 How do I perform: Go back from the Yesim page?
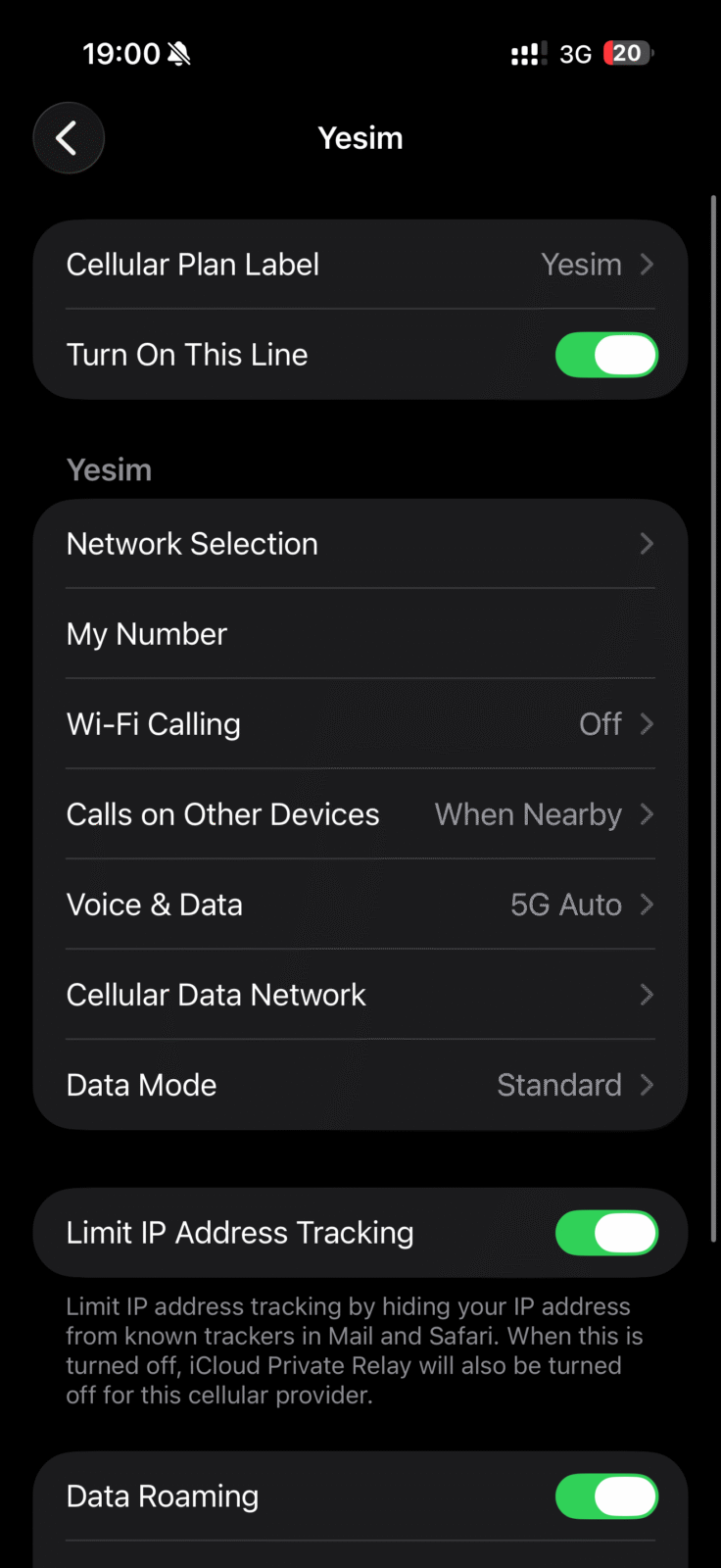tap(68, 138)
